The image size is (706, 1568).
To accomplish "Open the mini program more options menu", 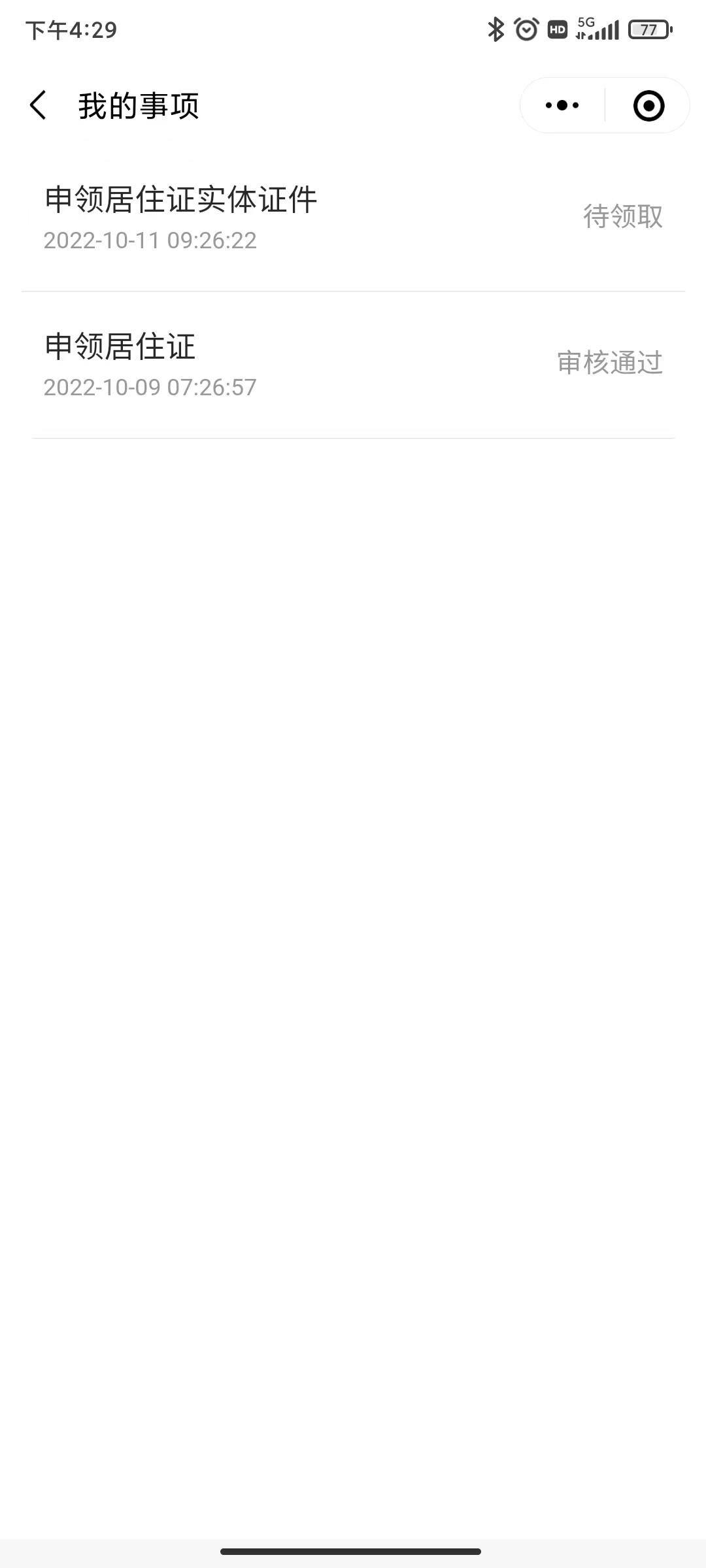I will point(562,105).
